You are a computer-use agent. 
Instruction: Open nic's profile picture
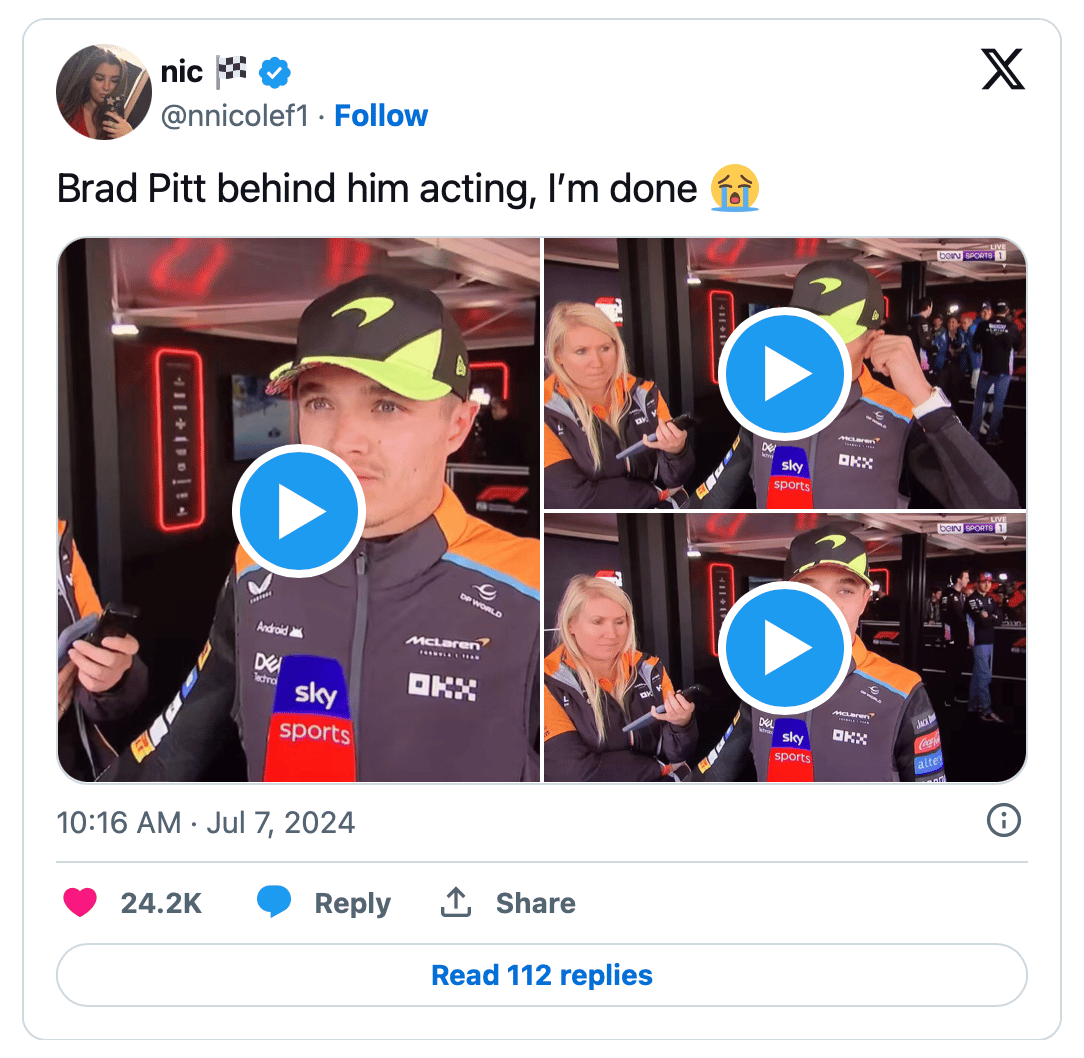(x=104, y=91)
